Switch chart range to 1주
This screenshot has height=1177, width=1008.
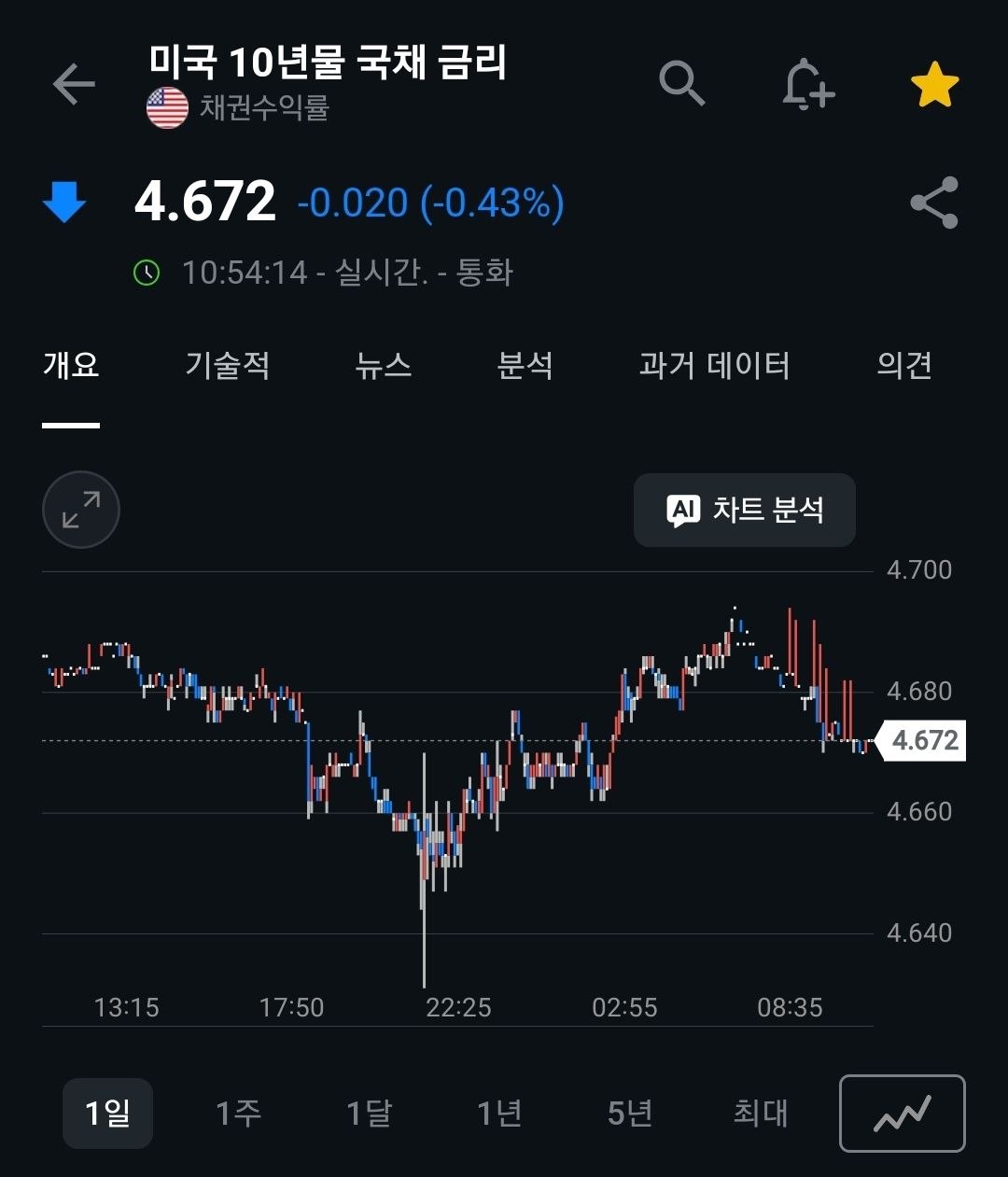pyautogui.click(x=238, y=1113)
